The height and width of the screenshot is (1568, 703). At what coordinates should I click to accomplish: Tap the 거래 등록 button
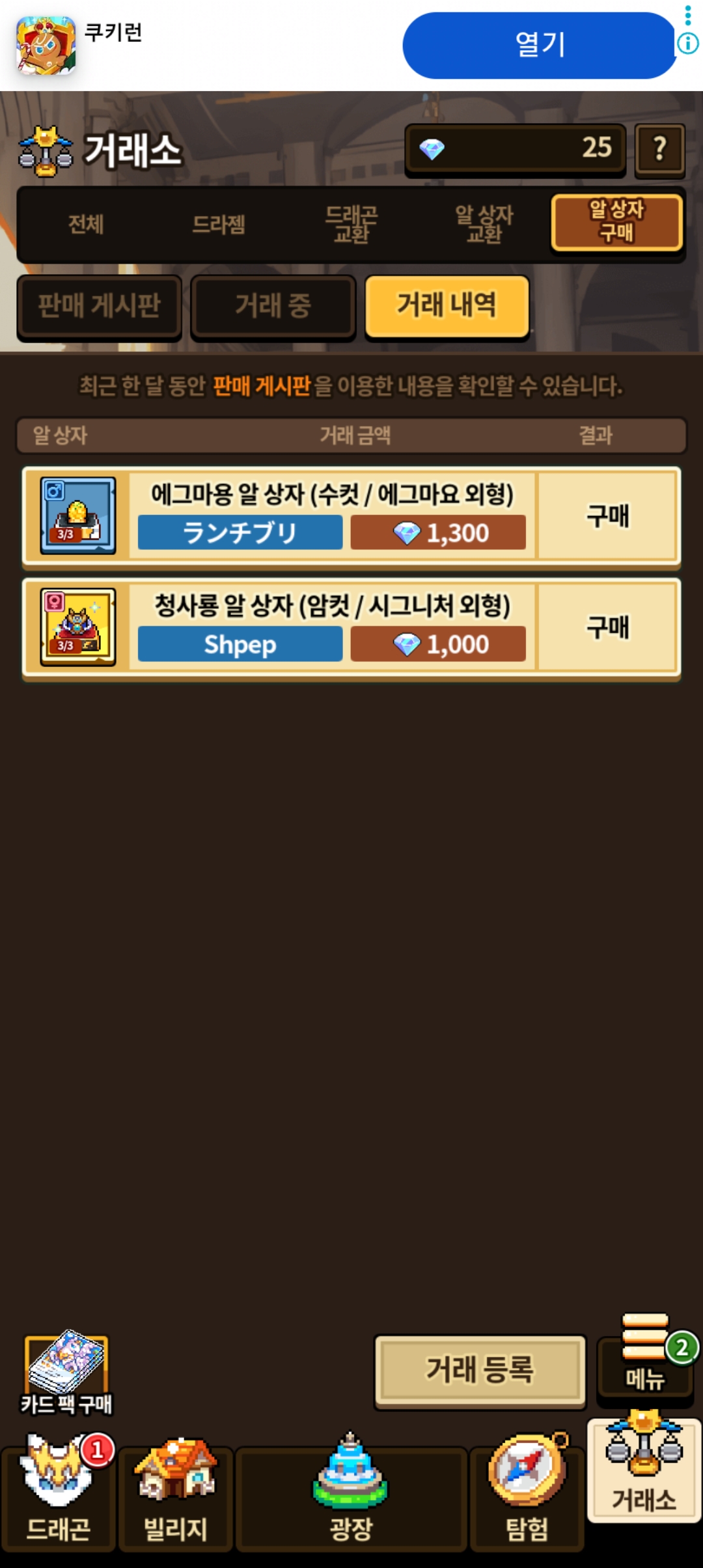tap(480, 1369)
